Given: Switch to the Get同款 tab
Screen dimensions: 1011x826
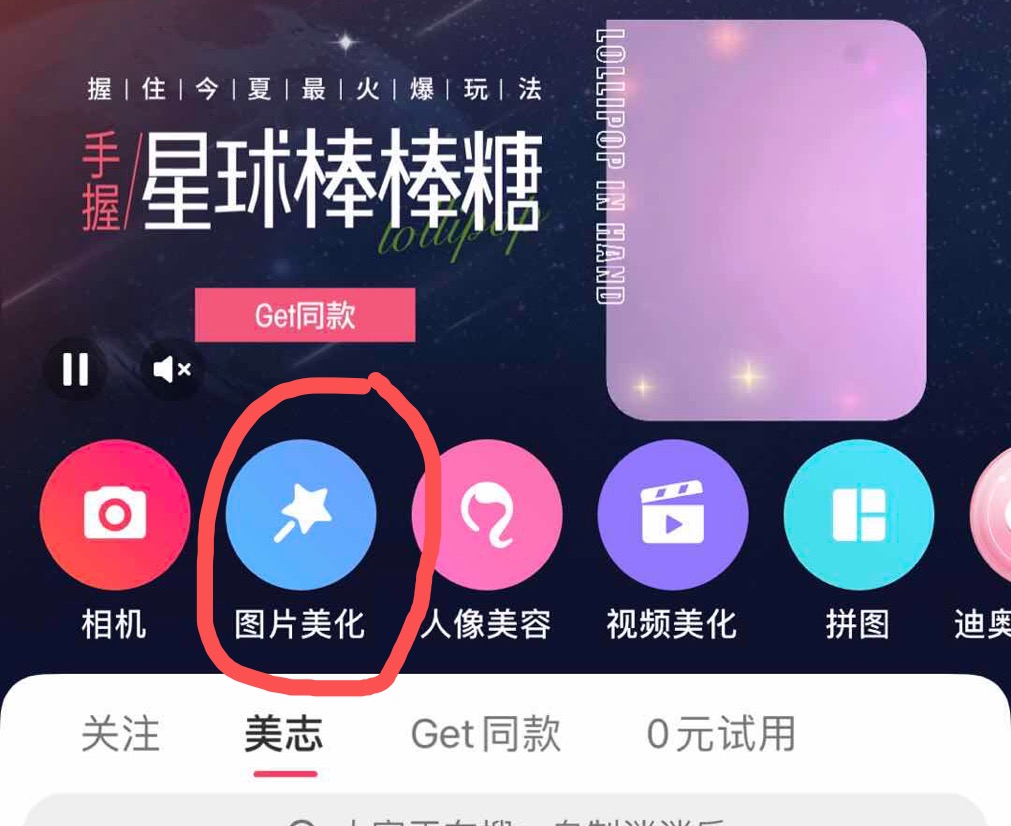Looking at the screenshot, I should 486,735.
